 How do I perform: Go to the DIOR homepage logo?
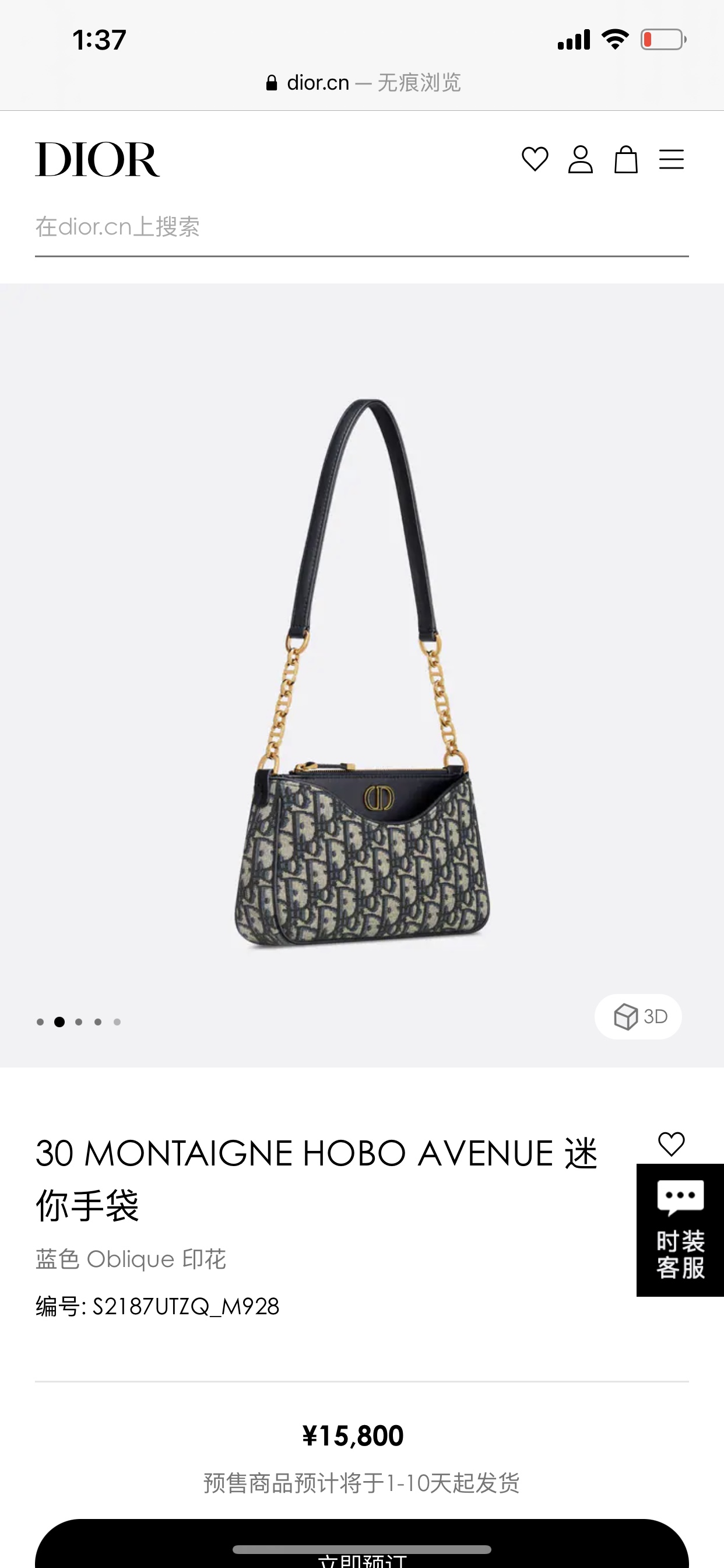click(97, 159)
